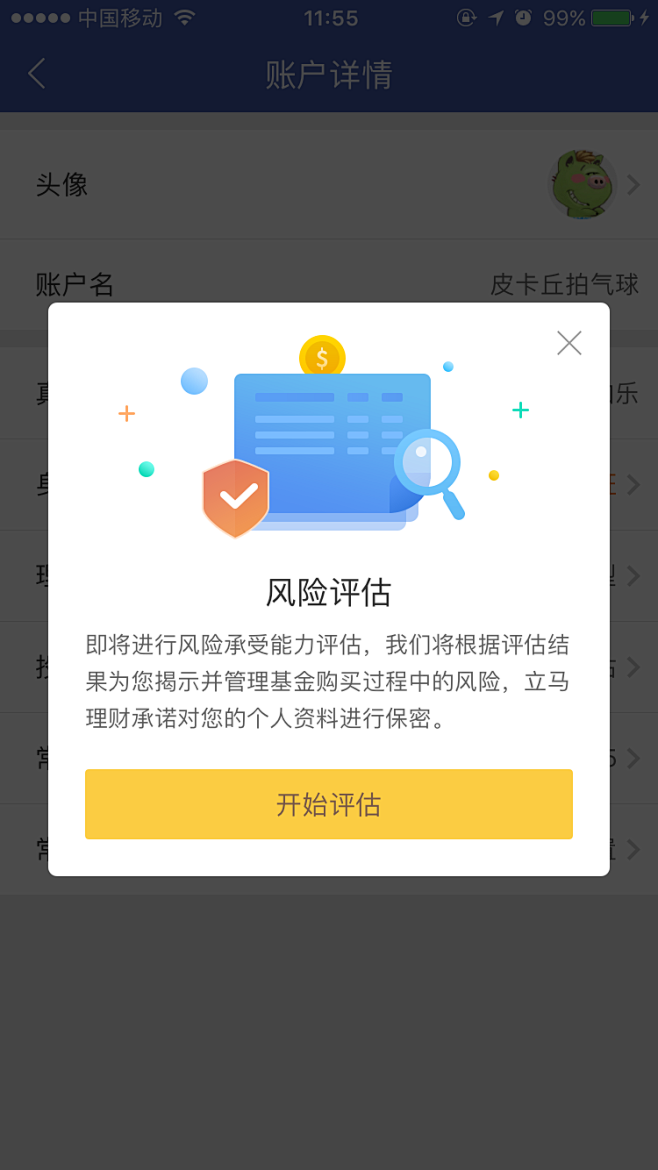Dismiss the 风险评估 dialog
This screenshot has height=1170, width=658.
coord(569,343)
